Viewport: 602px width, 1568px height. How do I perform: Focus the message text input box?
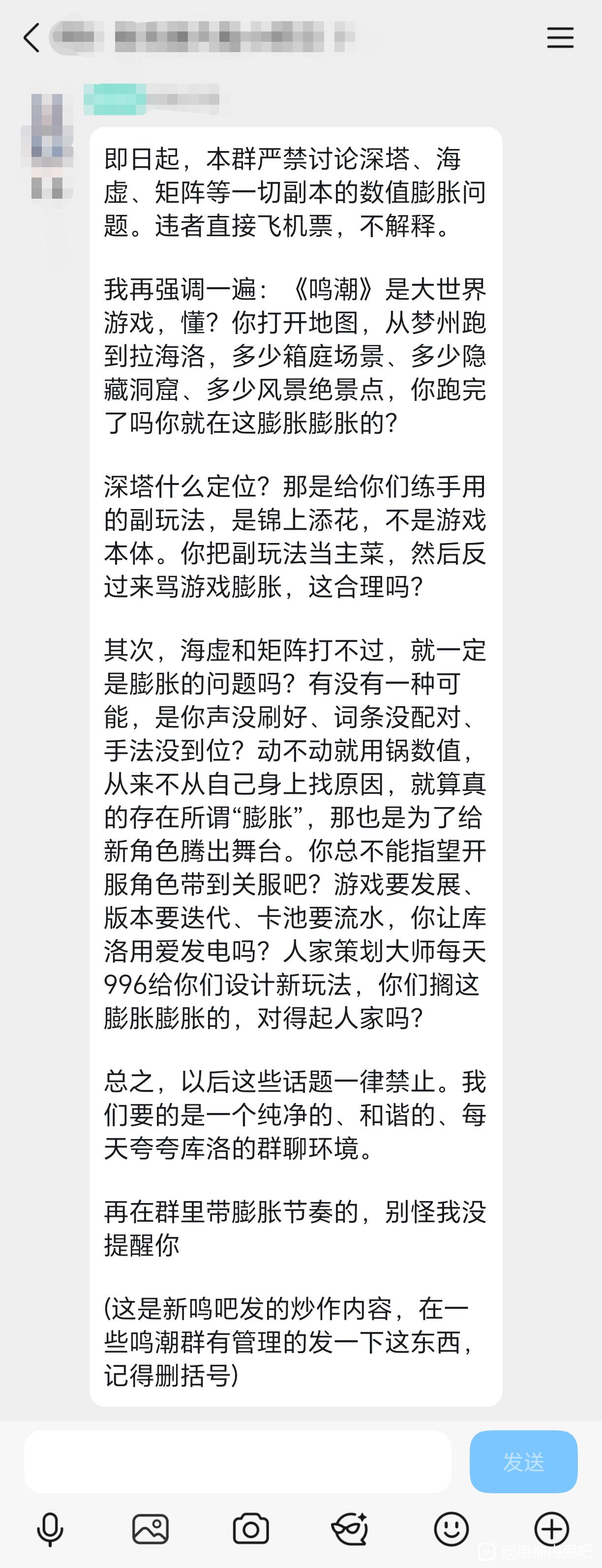click(x=238, y=1461)
